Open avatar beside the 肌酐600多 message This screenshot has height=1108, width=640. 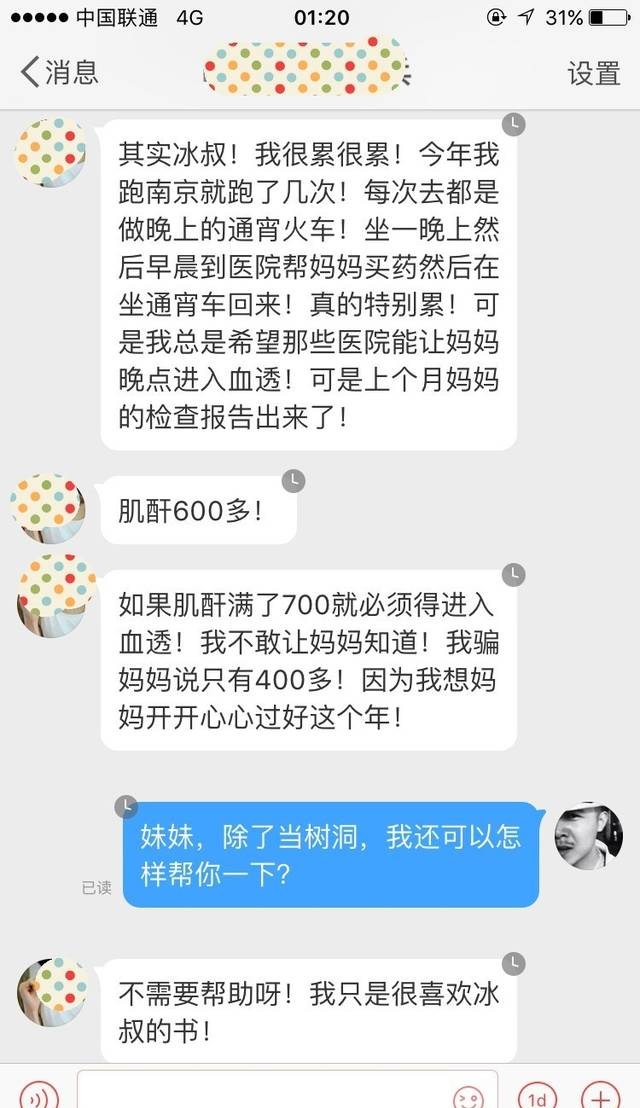coord(48,509)
